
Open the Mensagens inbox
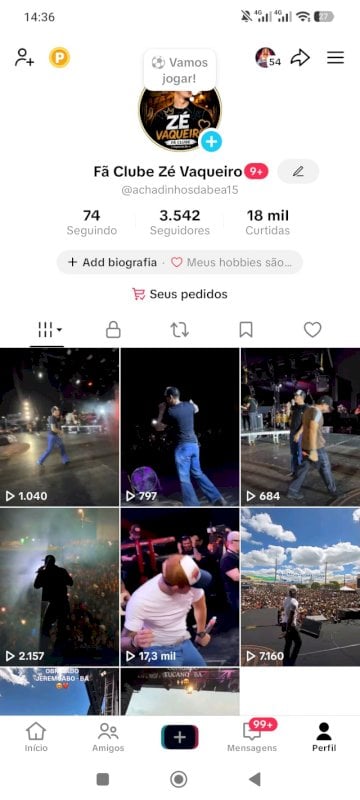252,737
